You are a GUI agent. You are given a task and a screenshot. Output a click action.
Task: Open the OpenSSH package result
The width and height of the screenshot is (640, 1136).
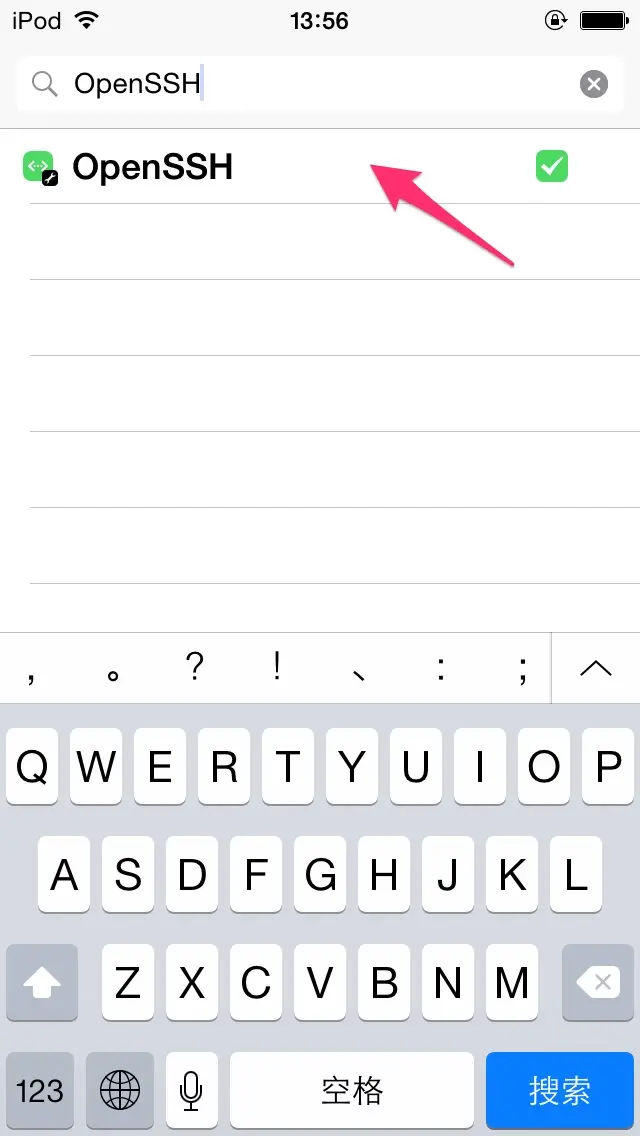tap(320, 167)
